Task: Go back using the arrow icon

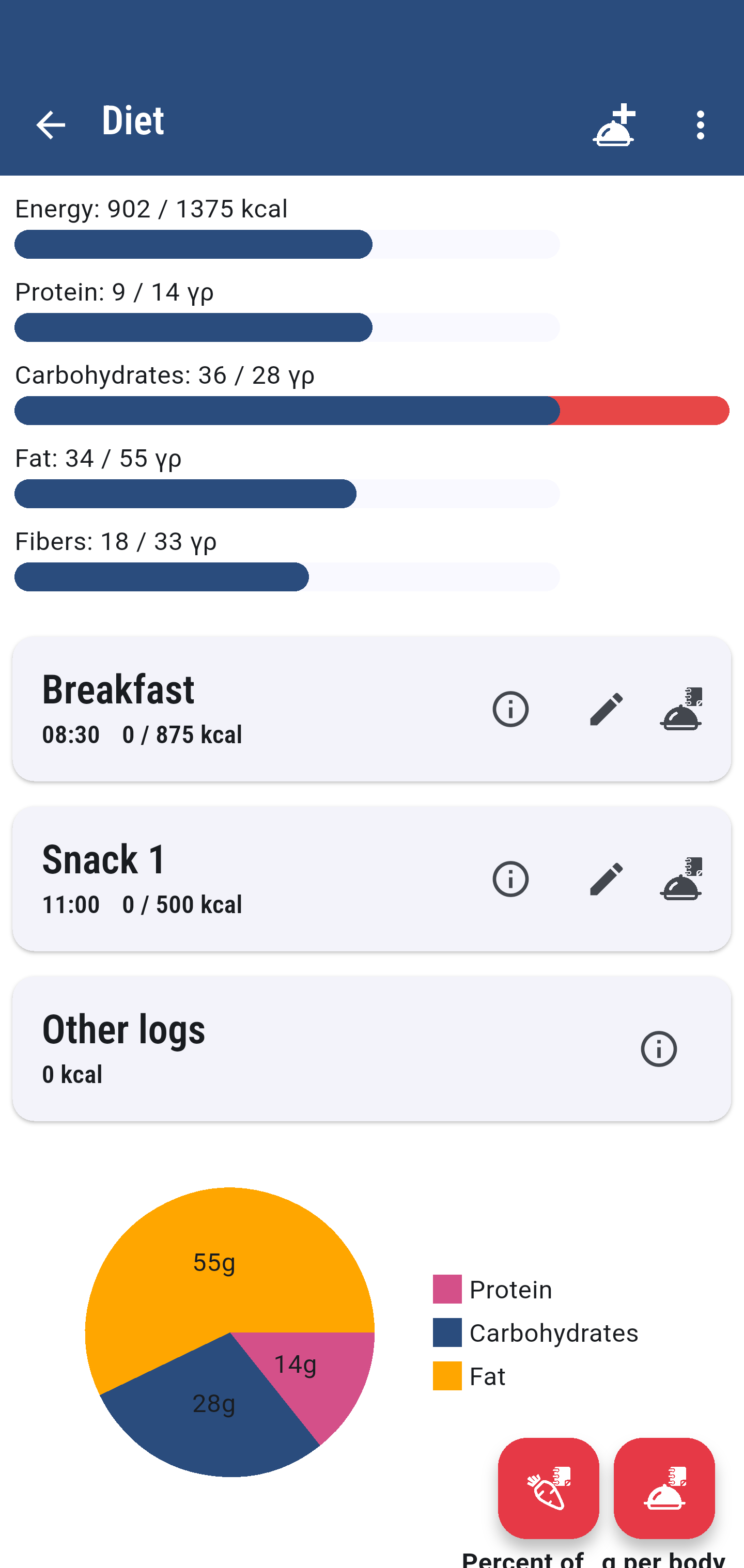Action: tap(51, 125)
